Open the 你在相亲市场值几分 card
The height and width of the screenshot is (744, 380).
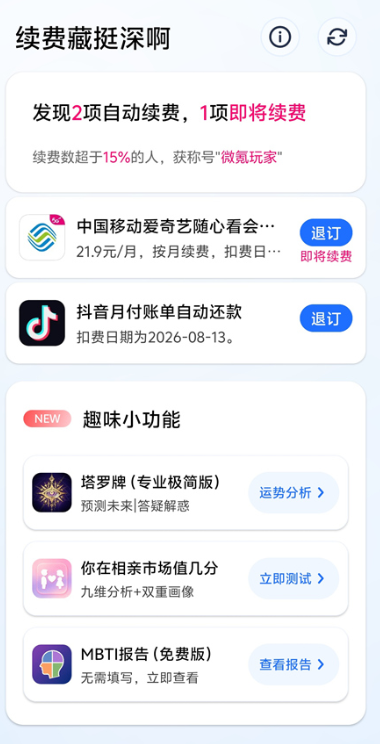coord(185,579)
